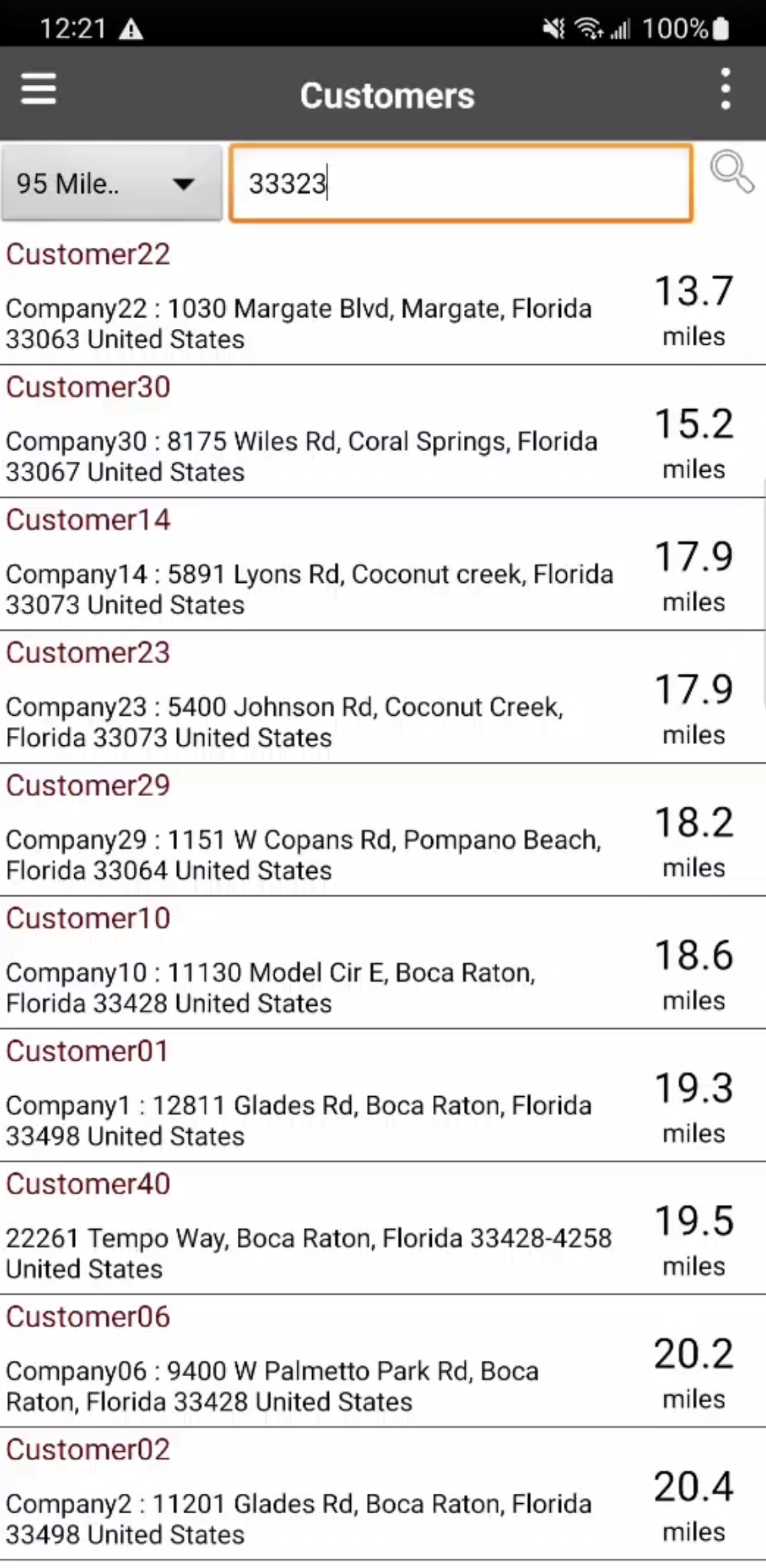Open the three-dot overflow menu

click(x=725, y=90)
